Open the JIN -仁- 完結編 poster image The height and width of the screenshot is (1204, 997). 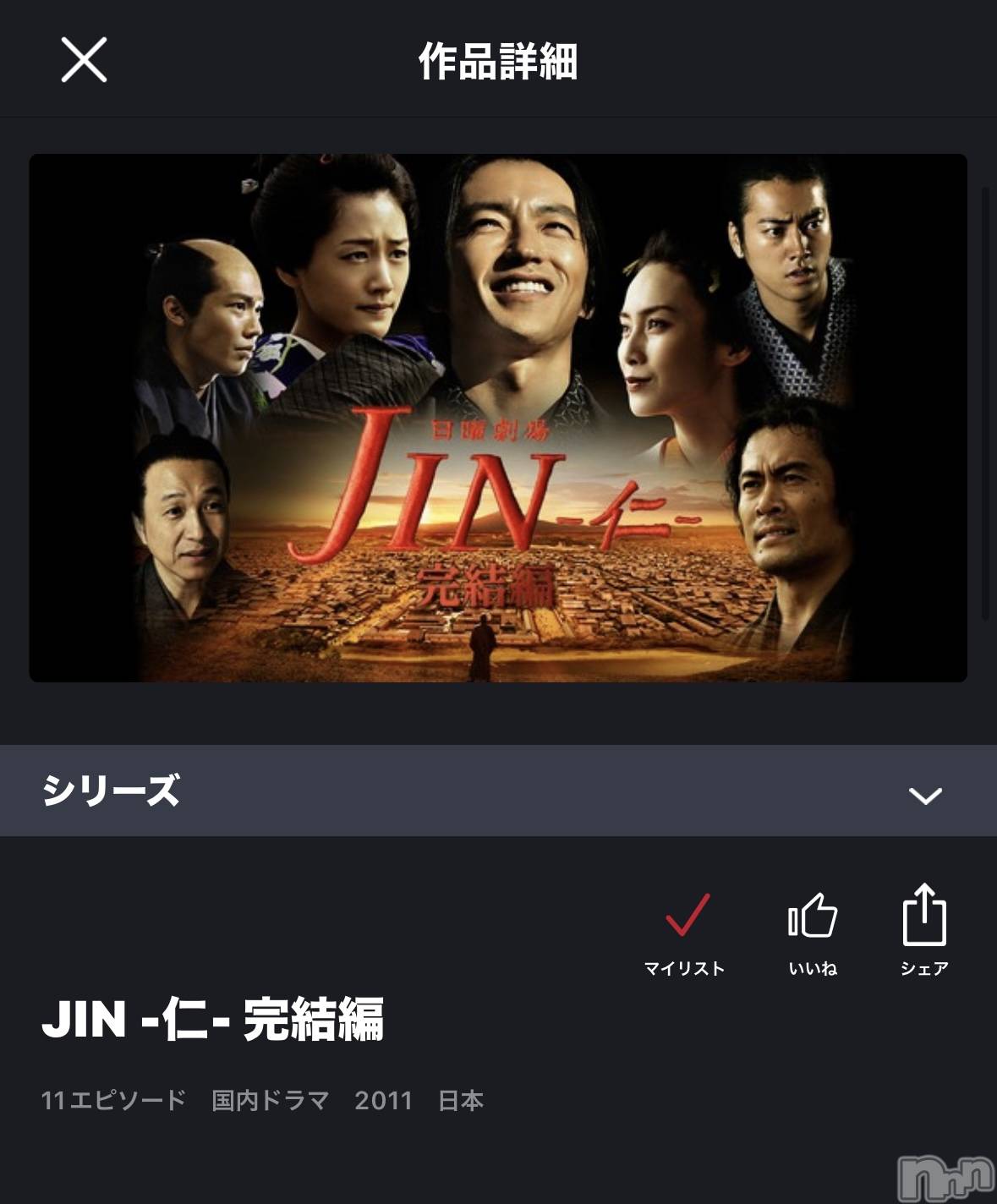(x=498, y=418)
